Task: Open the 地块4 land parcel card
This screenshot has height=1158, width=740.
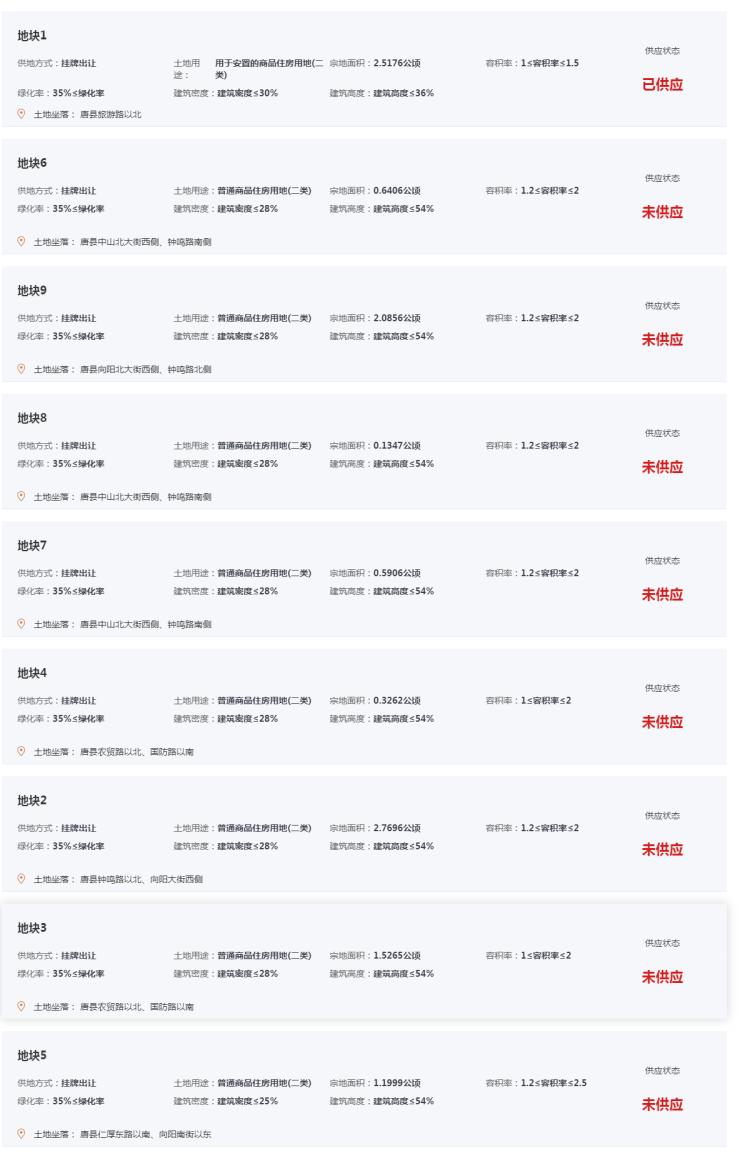Action: pos(364,707)
